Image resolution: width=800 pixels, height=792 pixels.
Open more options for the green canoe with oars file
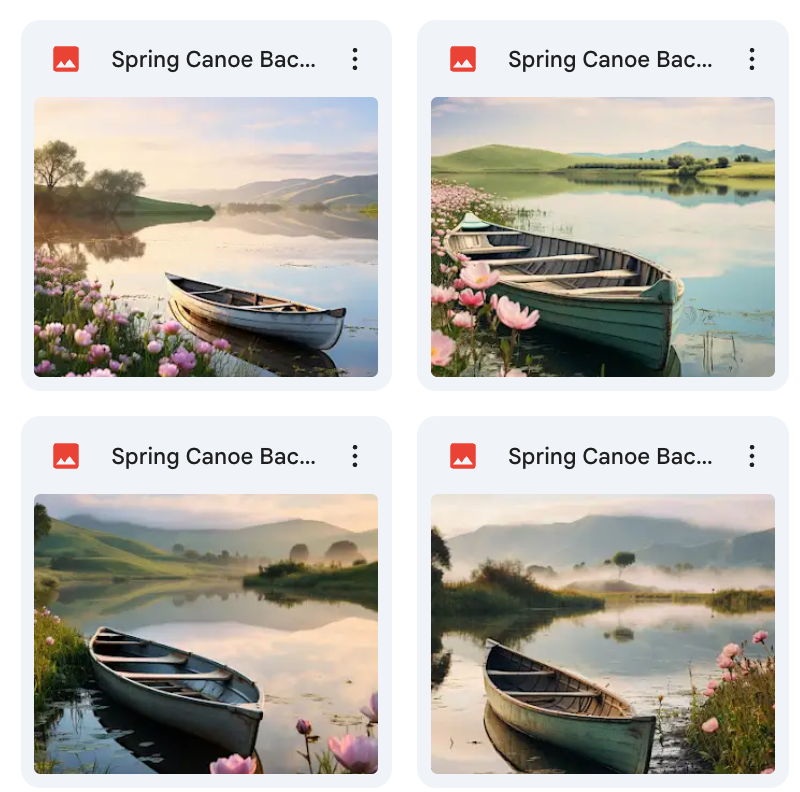(752, 59)
